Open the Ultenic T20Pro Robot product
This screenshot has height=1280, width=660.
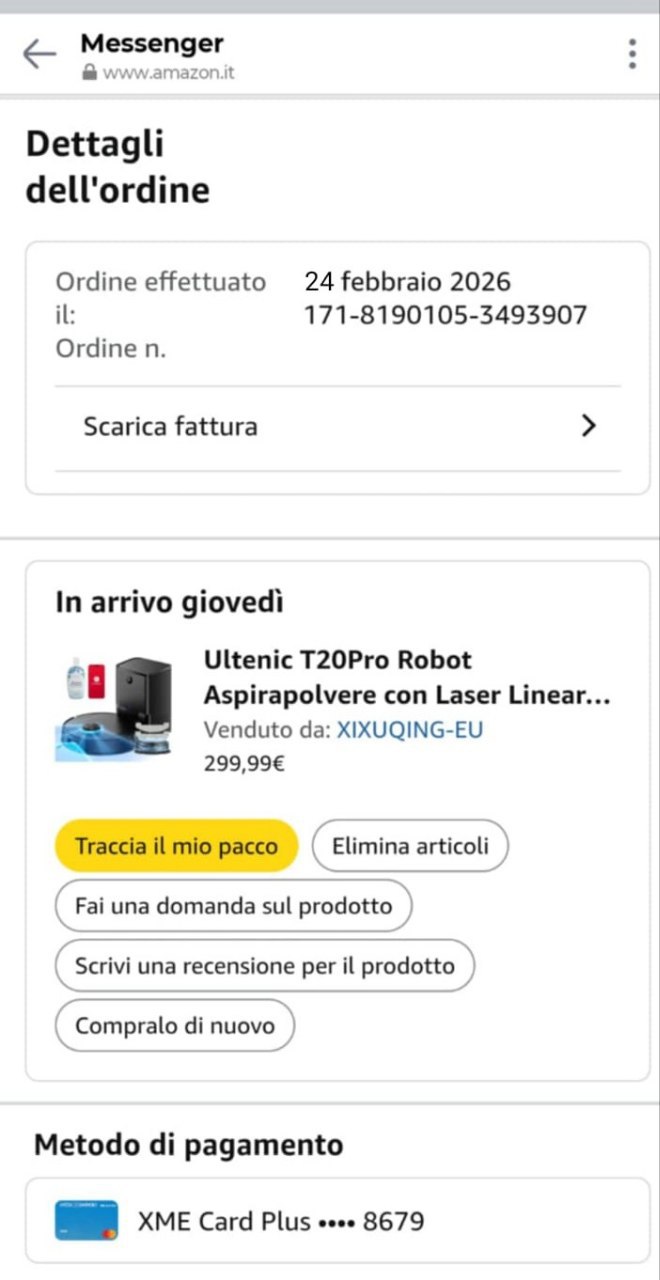(x=406, y=677)
